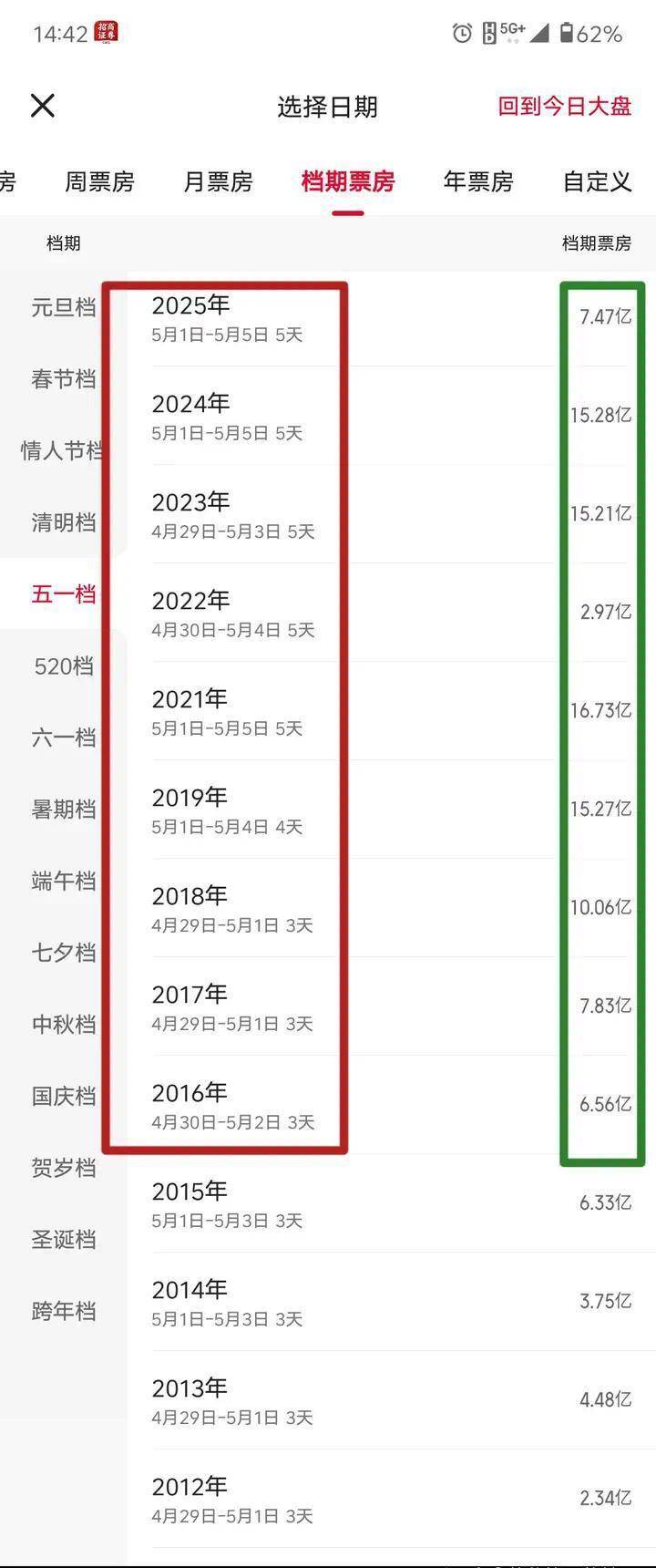Choose the 清明档 period
The width and height of the screenshot is (656, 1568).
click(x=64, y=522)
